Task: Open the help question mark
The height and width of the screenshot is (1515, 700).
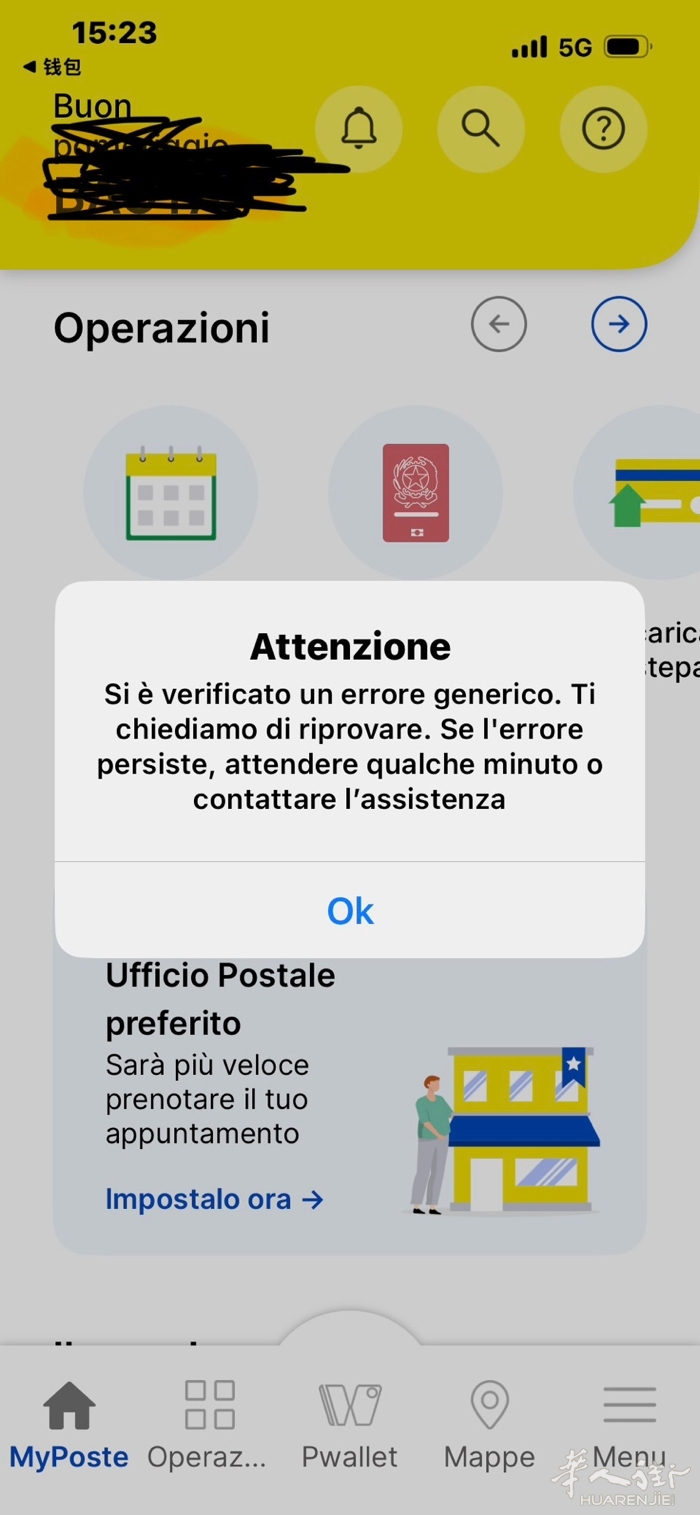Action: click(603, 128)
